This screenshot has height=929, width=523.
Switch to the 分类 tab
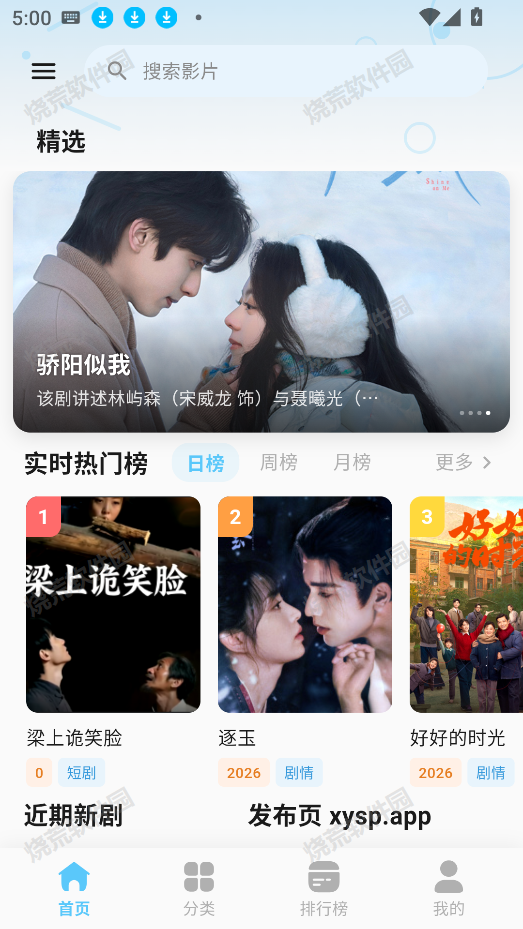pos(199,889)
